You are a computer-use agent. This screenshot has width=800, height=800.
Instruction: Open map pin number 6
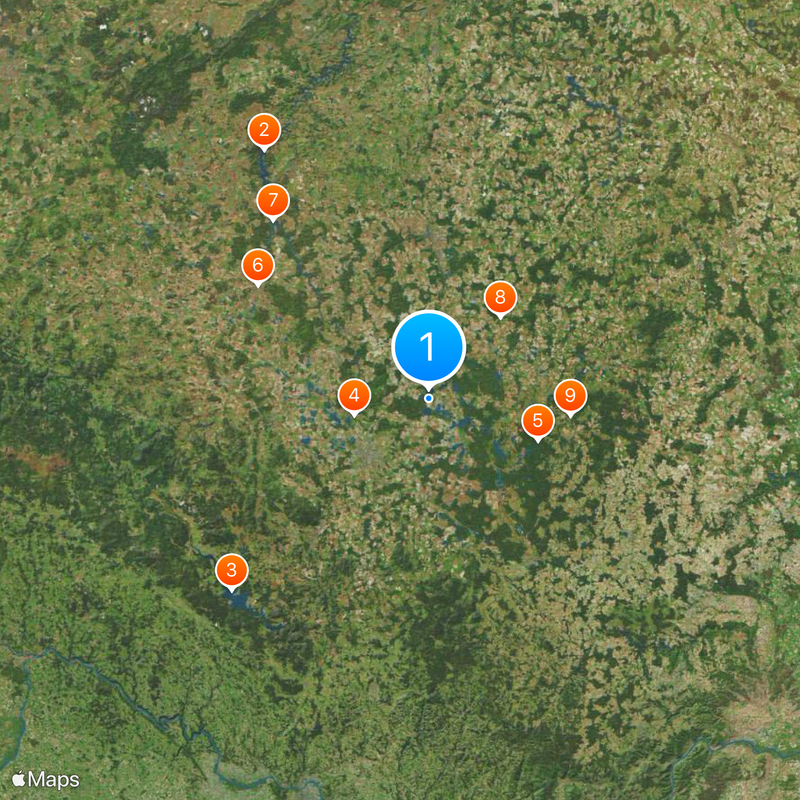pos(258,265)
